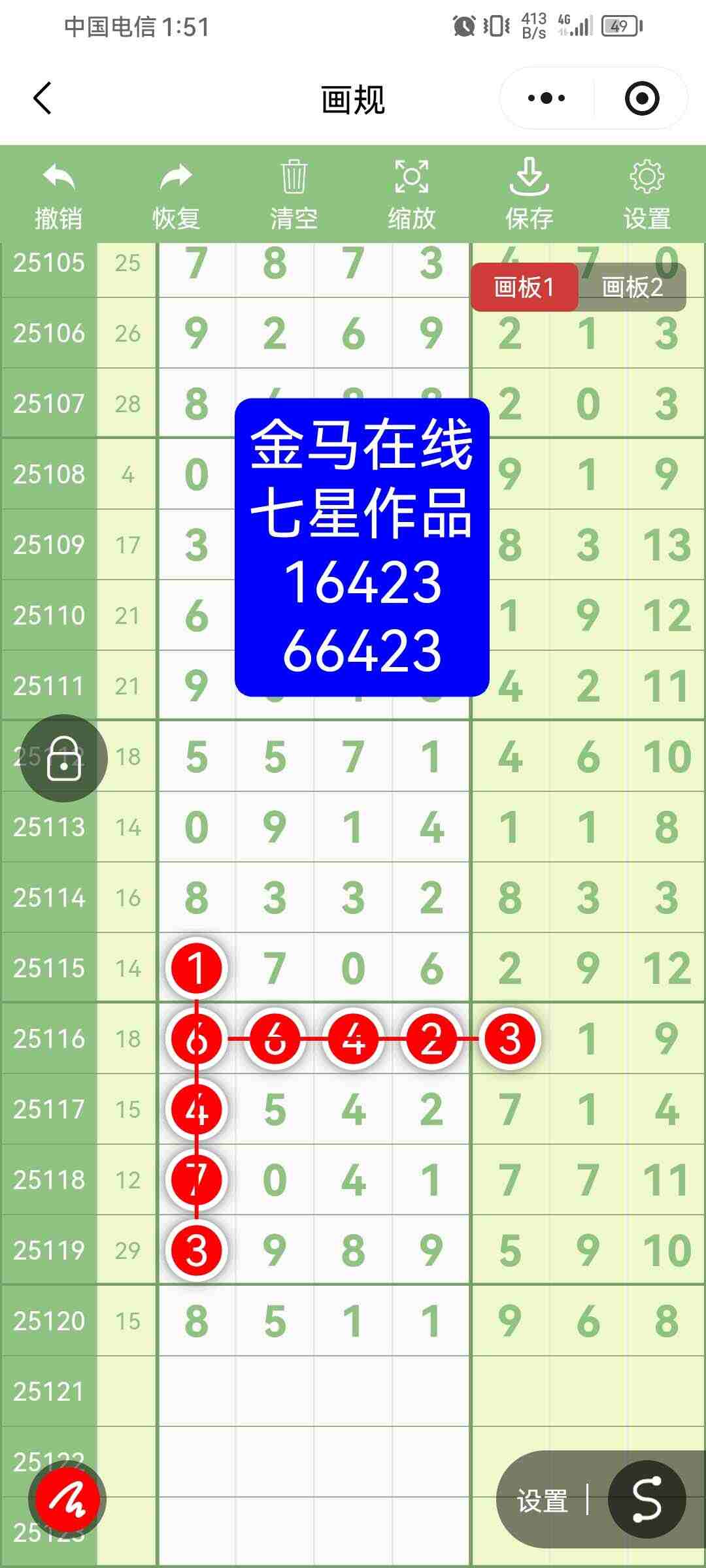Open the 设置 gear icon in the toolbar
This screenshot has width=706, height=1568.
pos(646,177)
